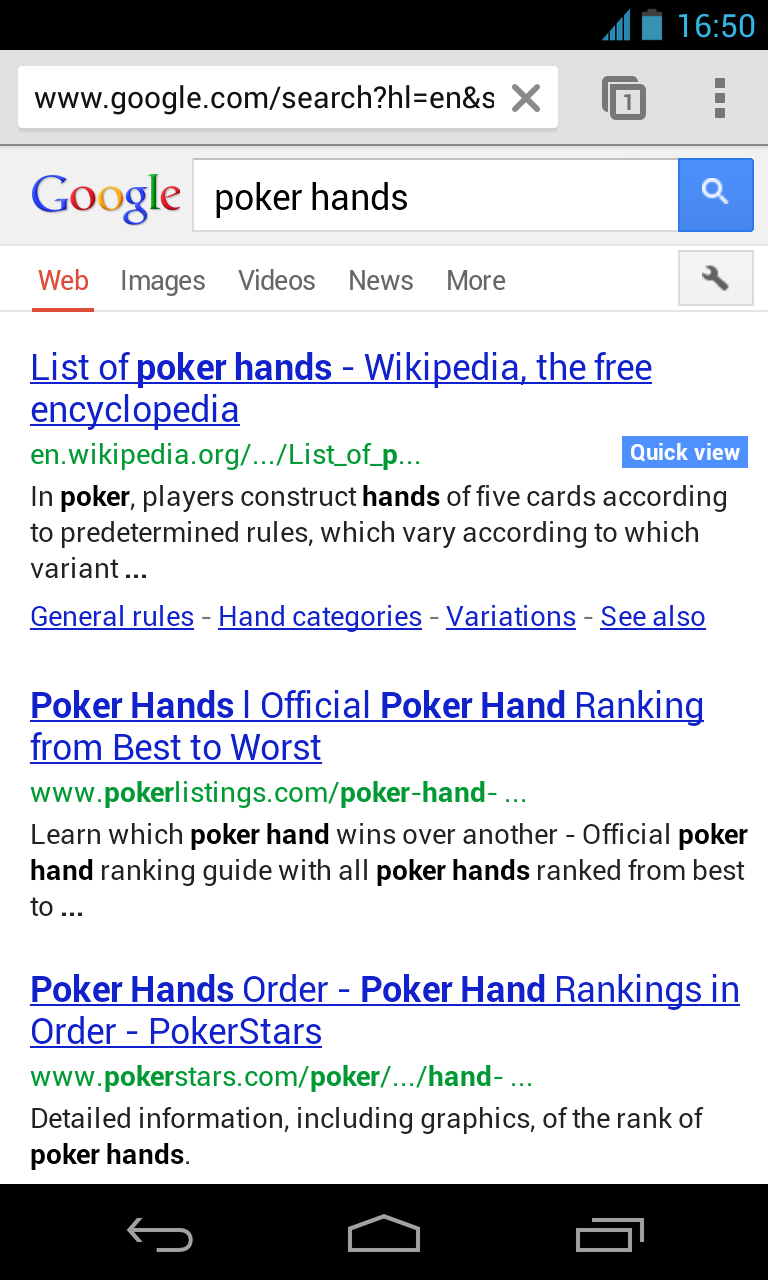This screenshot has height=1280, width=768.
Task: Edit the 'poker hands' search box
Action: 435,197
